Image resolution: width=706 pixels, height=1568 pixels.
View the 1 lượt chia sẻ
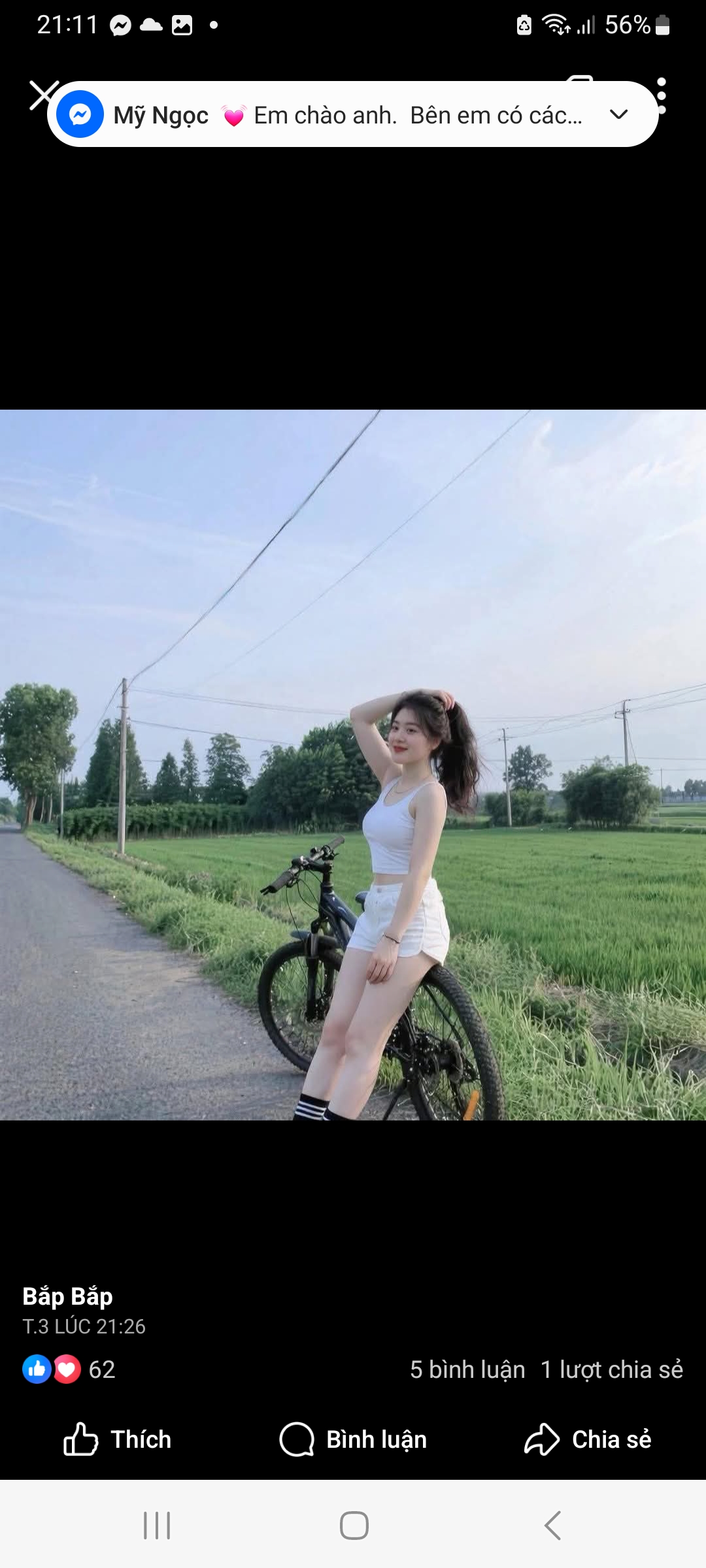tap(612, 1369)
